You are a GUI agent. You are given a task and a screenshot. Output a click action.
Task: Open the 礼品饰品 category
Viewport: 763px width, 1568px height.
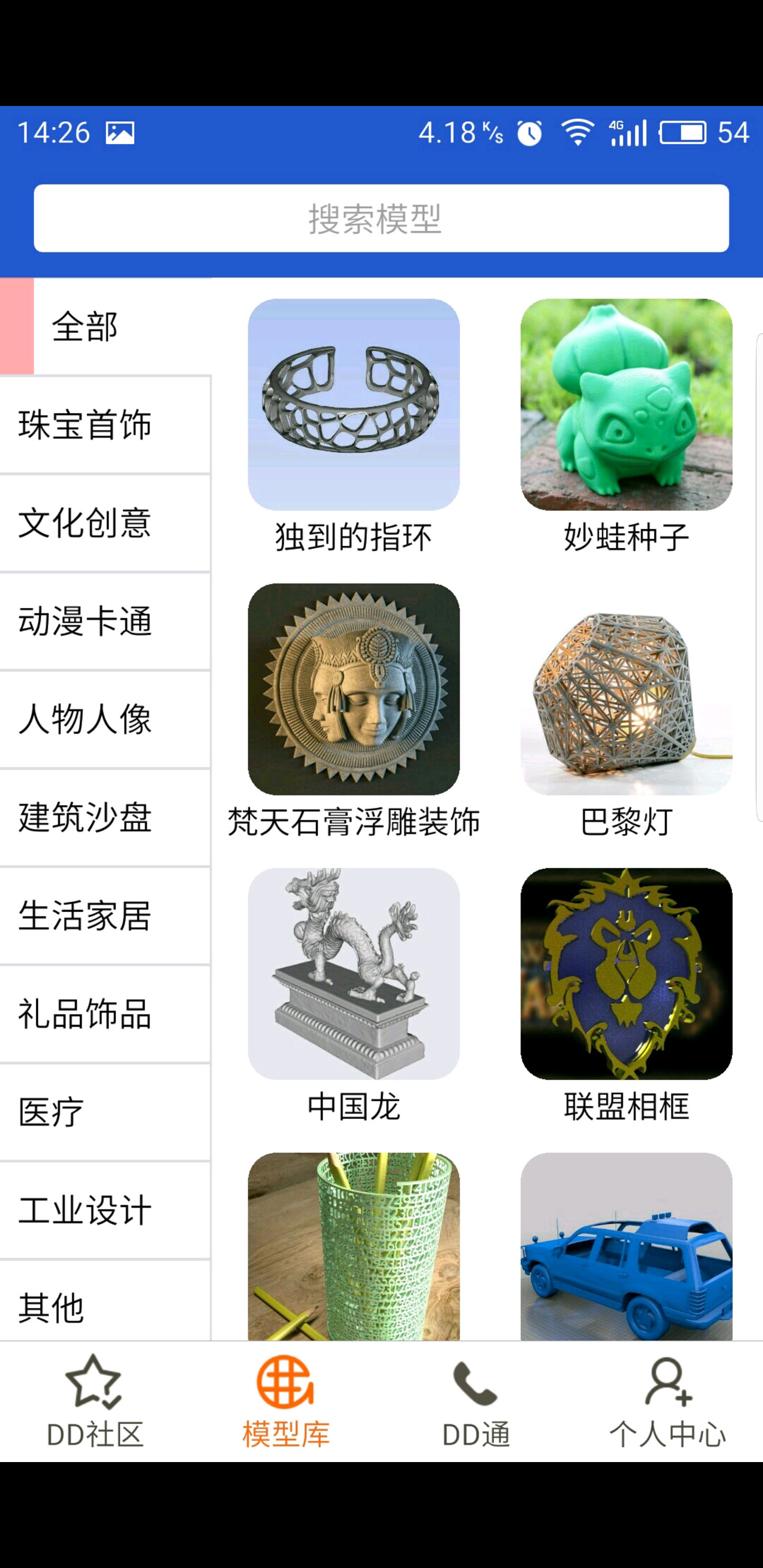coord(105,1013)
